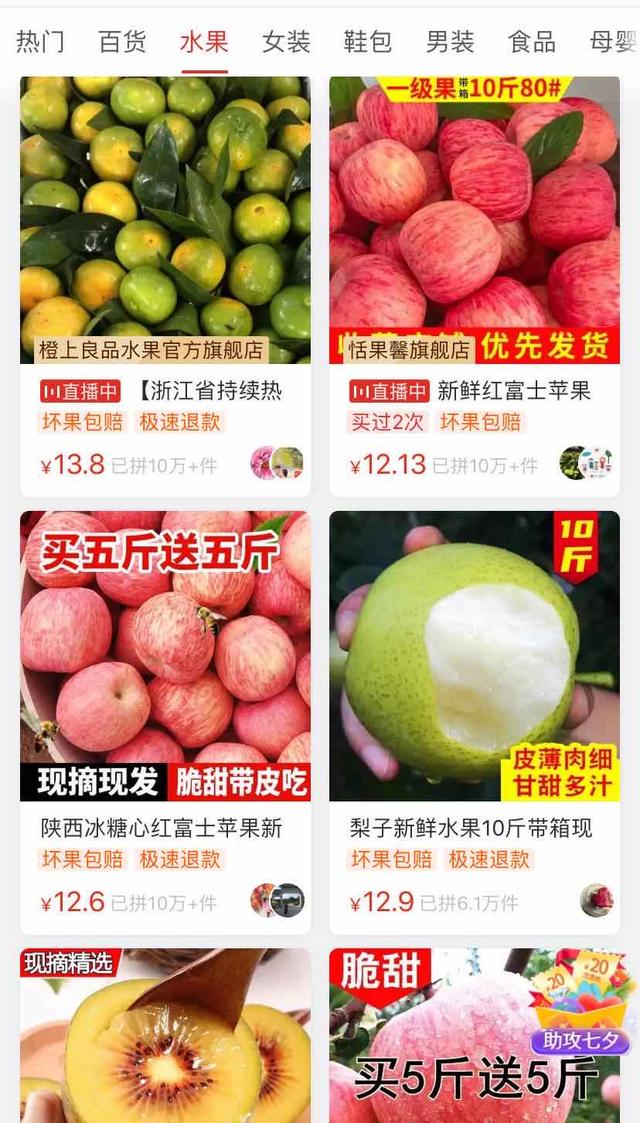Go to the 男装 tab
640x1123 pixels.
[x=450, y=42]
